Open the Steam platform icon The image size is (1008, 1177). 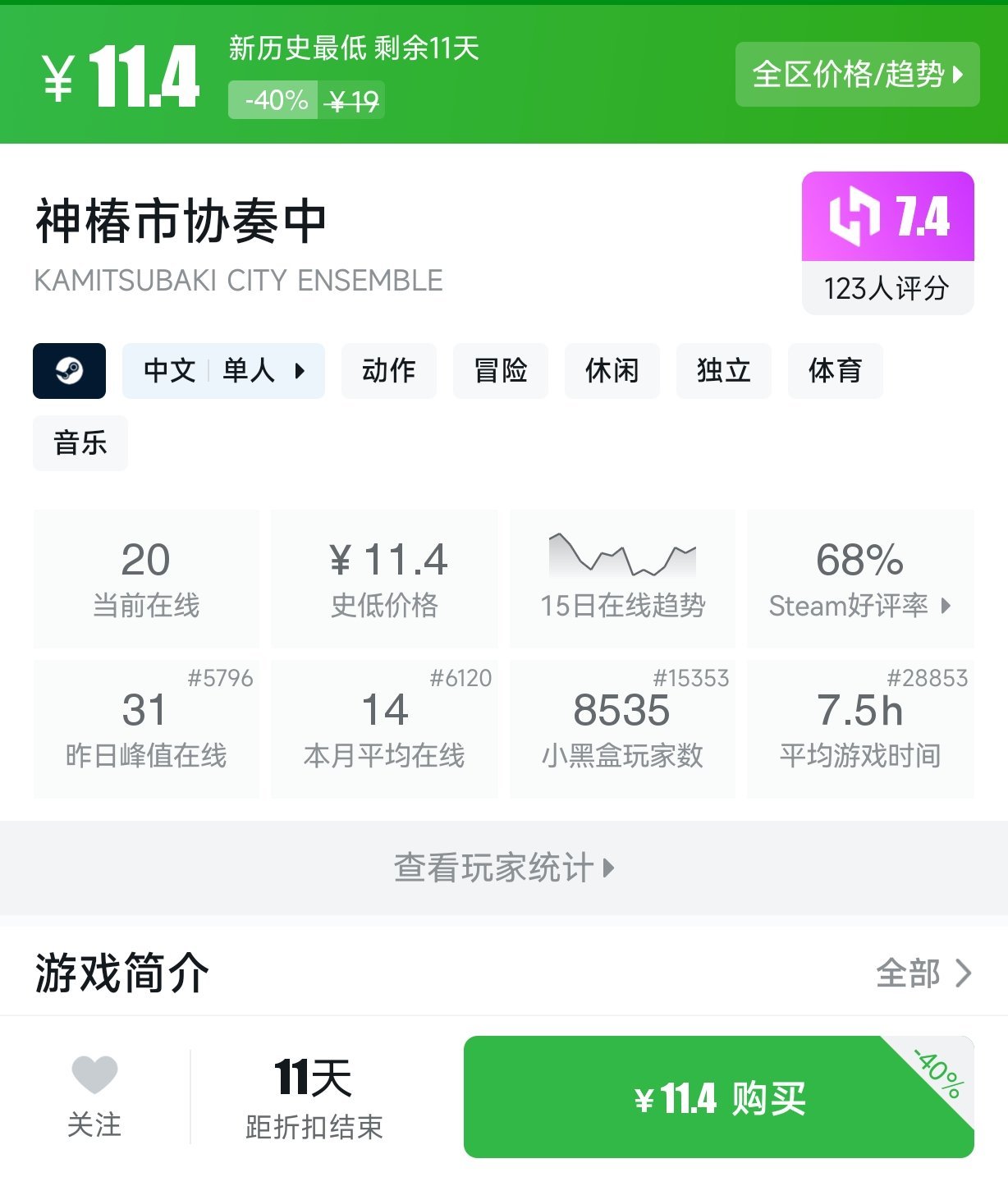click(x=69, y=371)
